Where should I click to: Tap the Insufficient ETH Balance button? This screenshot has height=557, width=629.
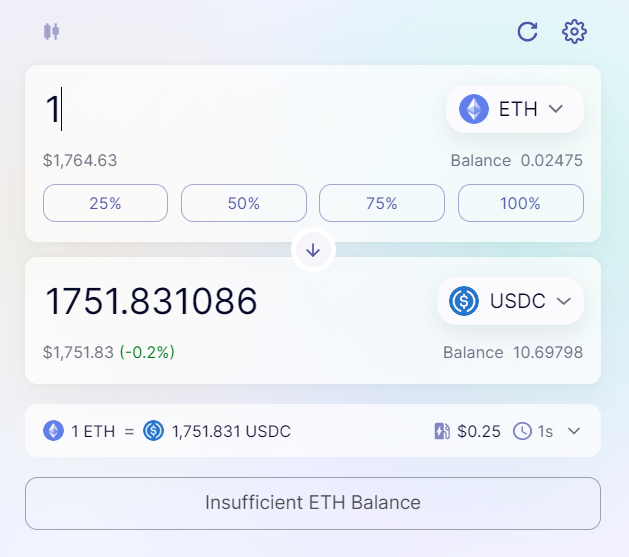coord(313,502)
